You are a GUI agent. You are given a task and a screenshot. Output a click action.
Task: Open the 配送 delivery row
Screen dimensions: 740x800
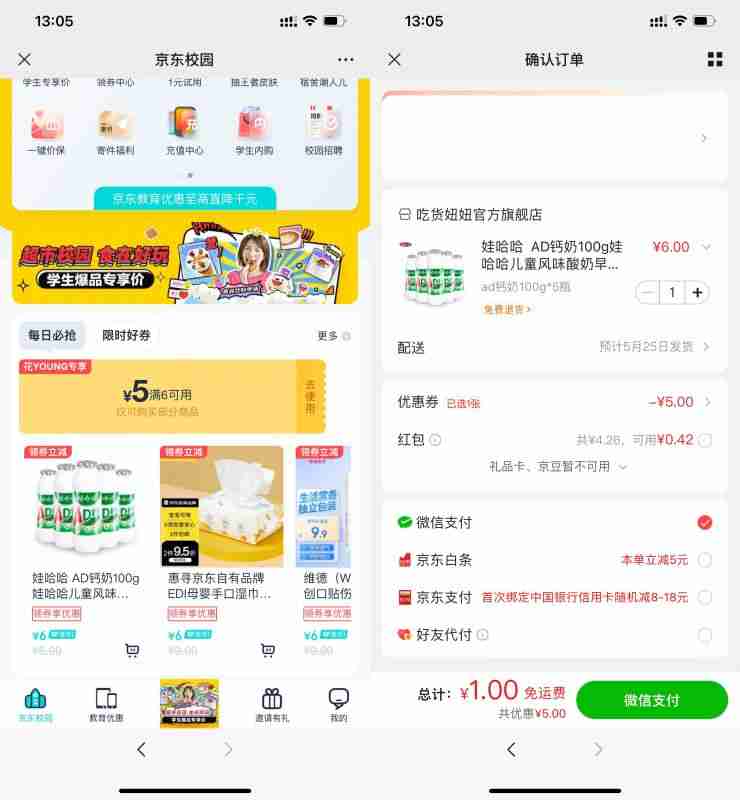(x=553, y=347)
